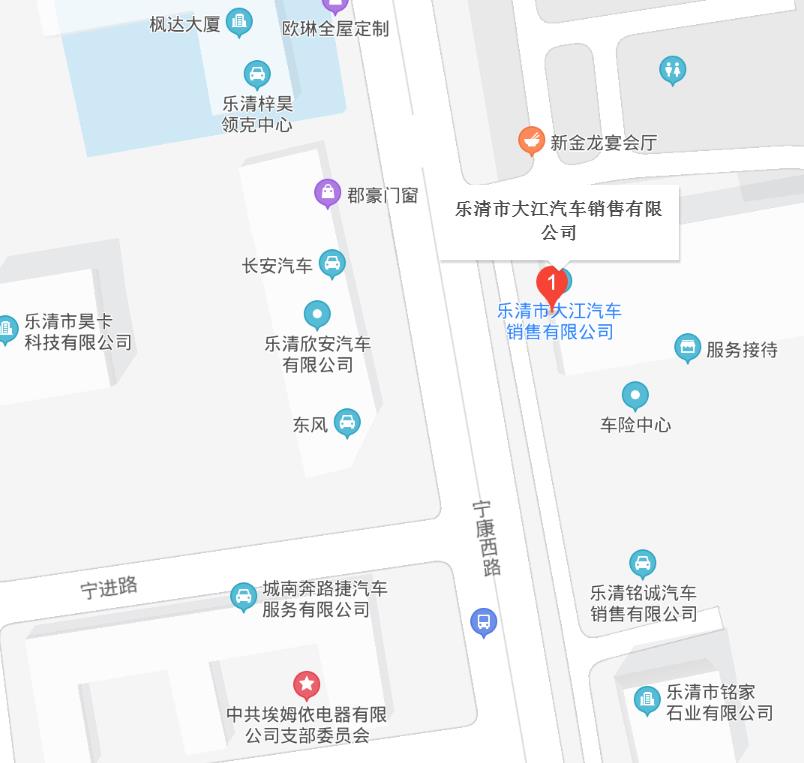Open the 中共埃姆依电器有限公司支部委员会 star marker
Screen dimensions: 804x763
pyautogui.click(x=307, y=685)
